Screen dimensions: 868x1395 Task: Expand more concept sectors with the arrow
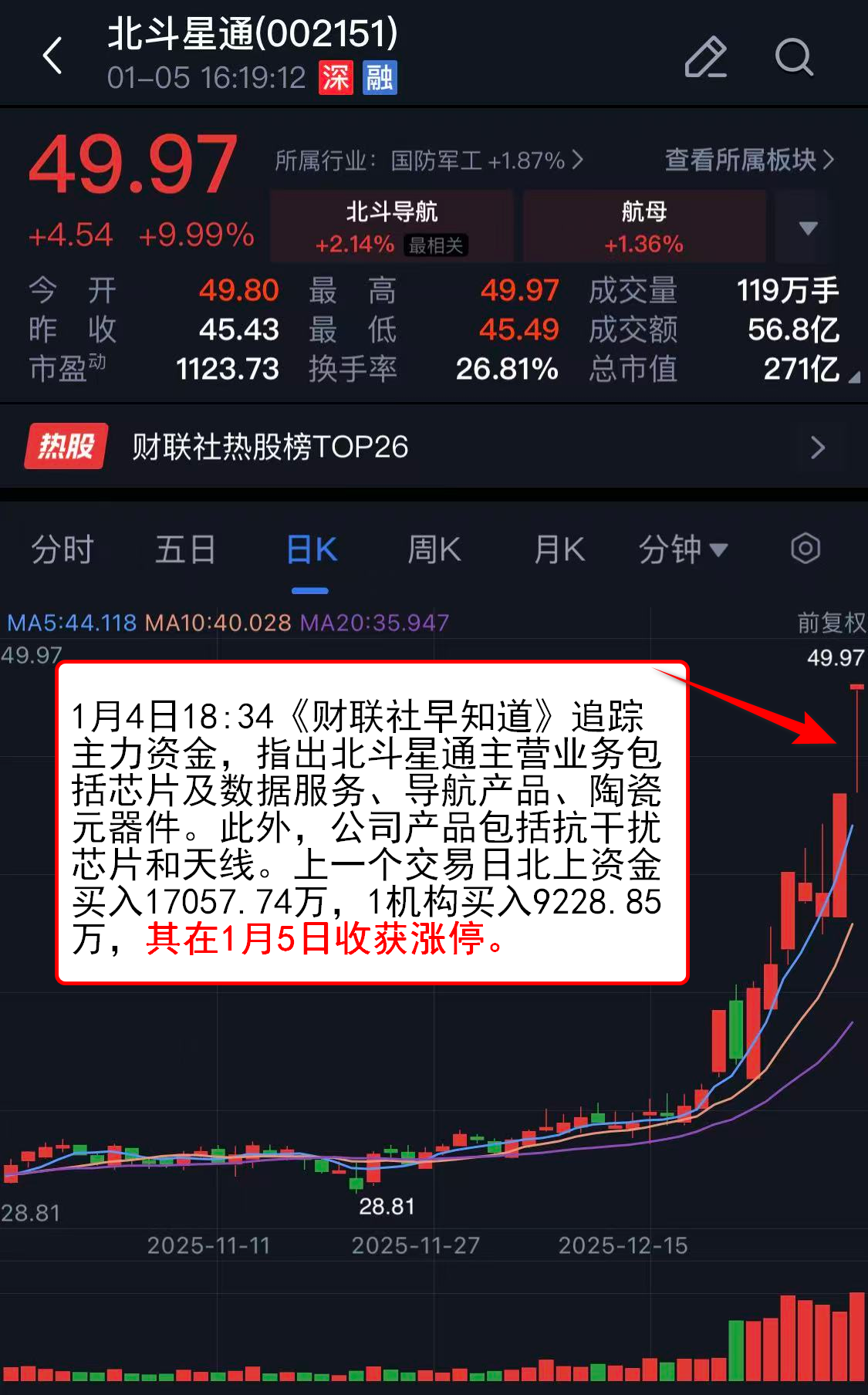[x=808, y=228]
